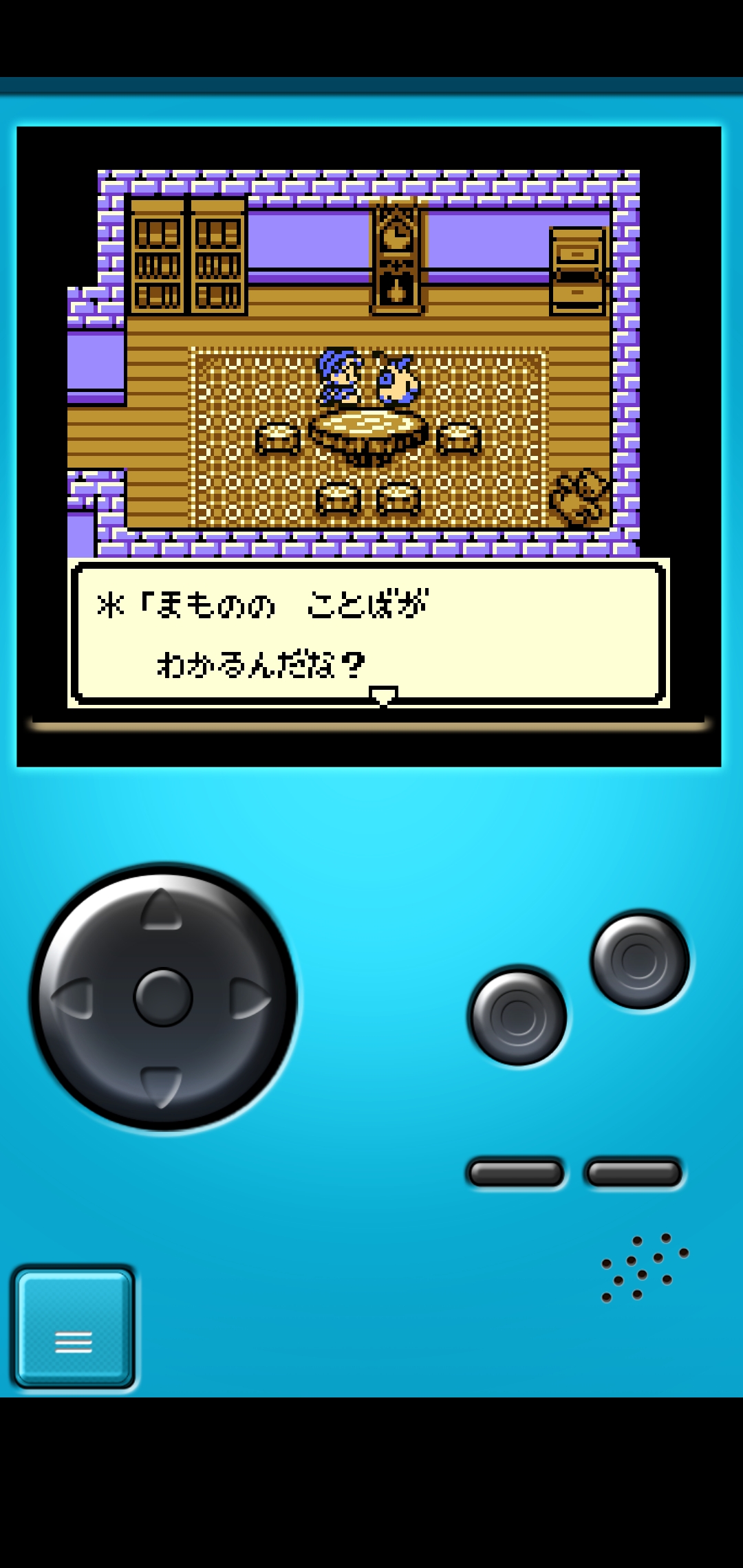Hit the upper-right round A button
The image size is (743, 1568).
point(640,961)
